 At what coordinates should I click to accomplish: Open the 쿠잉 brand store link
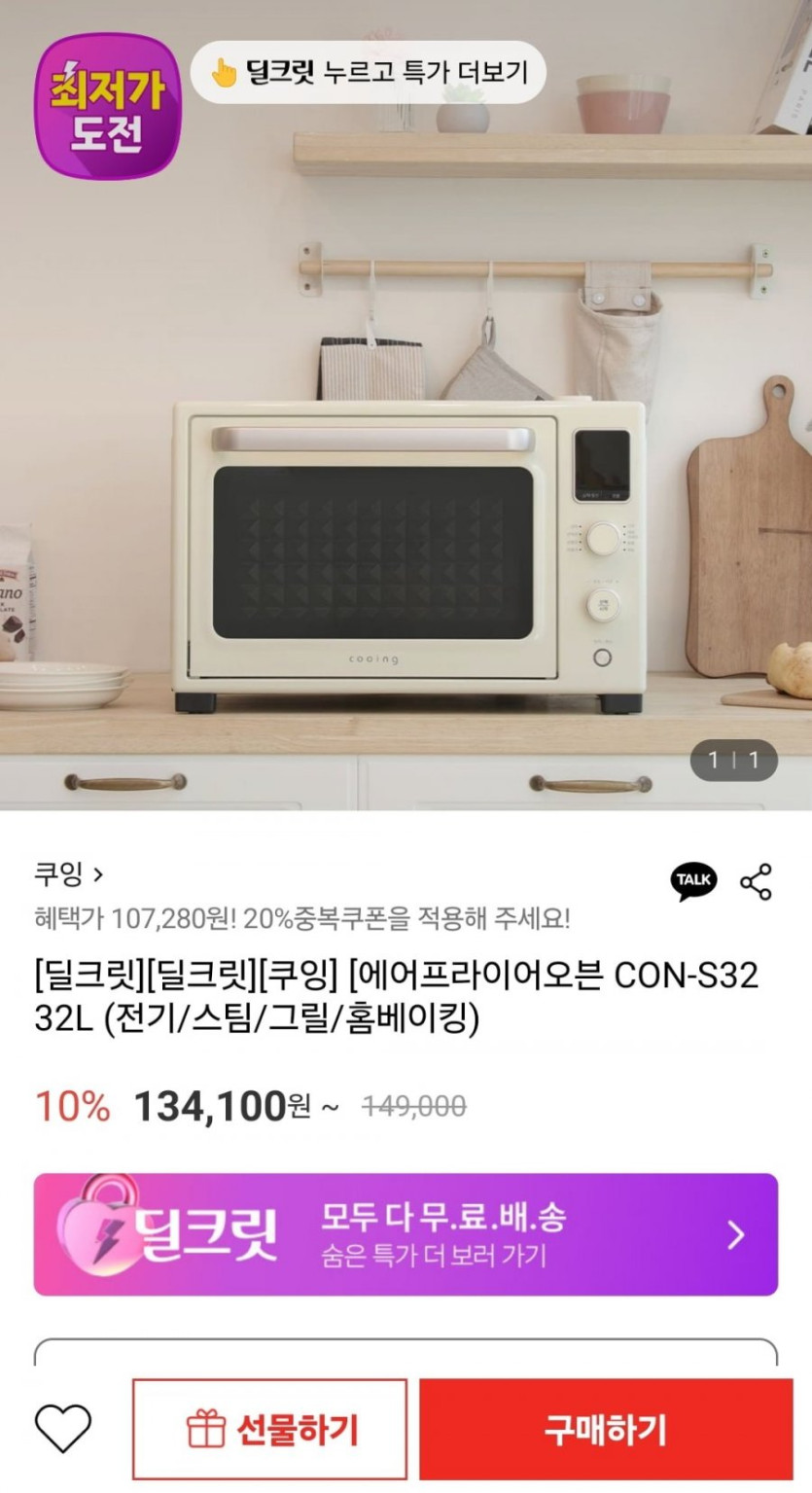point(68,873)
